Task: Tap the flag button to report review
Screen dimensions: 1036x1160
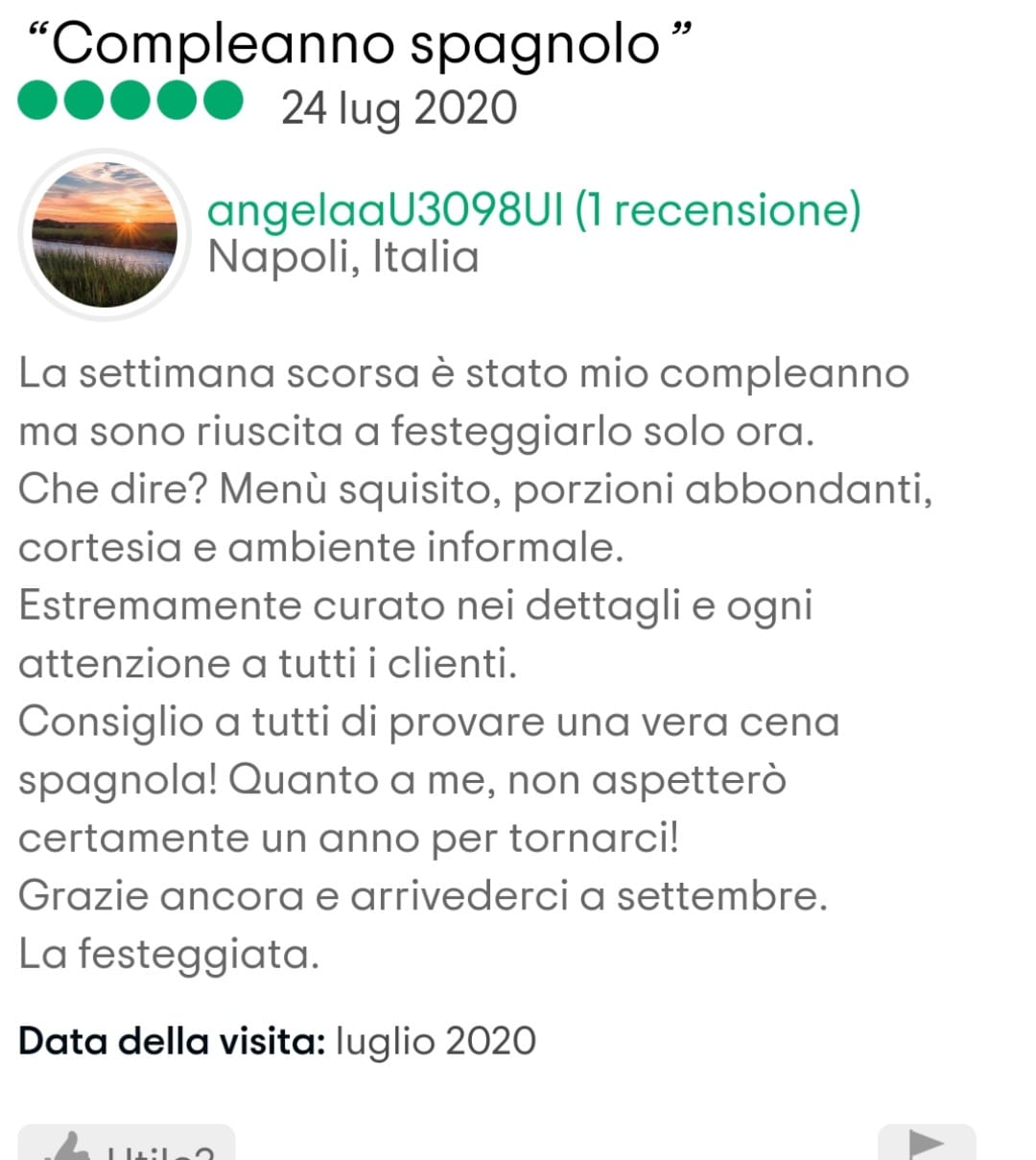Action: tap(927, 1143)
